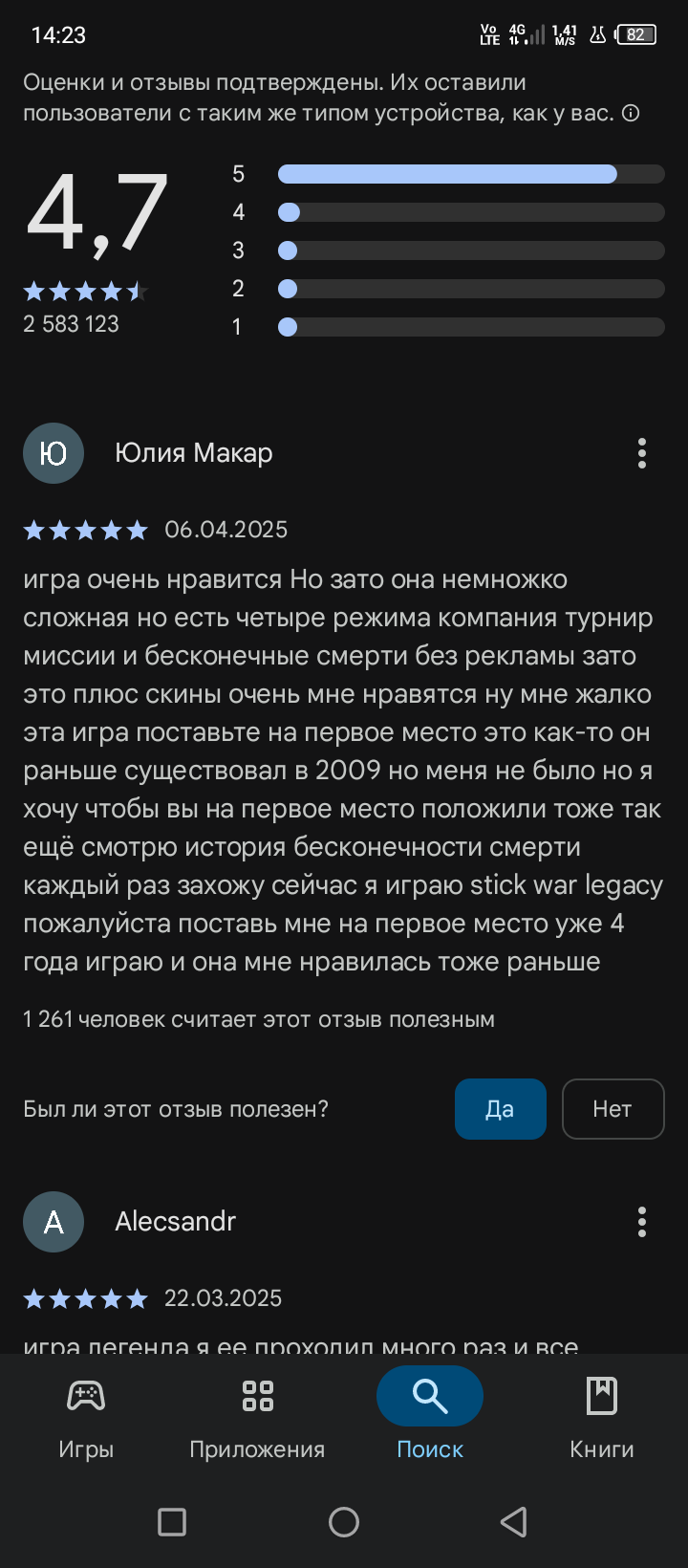The width and height of the screenshot is (688, 1568).
Task: Open overflow menu on Юлия Макар's review
Action: pyautogui.click(x=641, y=453)
